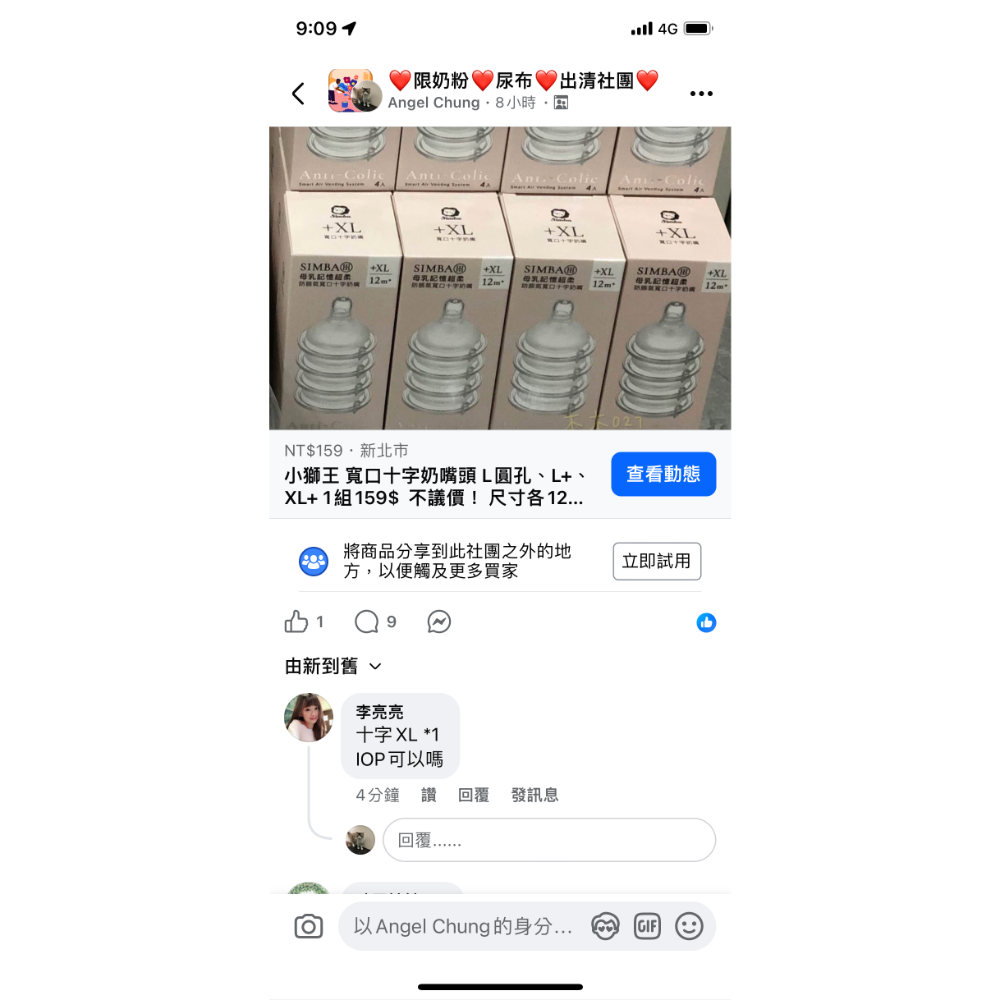
Task: Tap the 查看動態 button
Action: pyautogui.click(x=663, y=474)
